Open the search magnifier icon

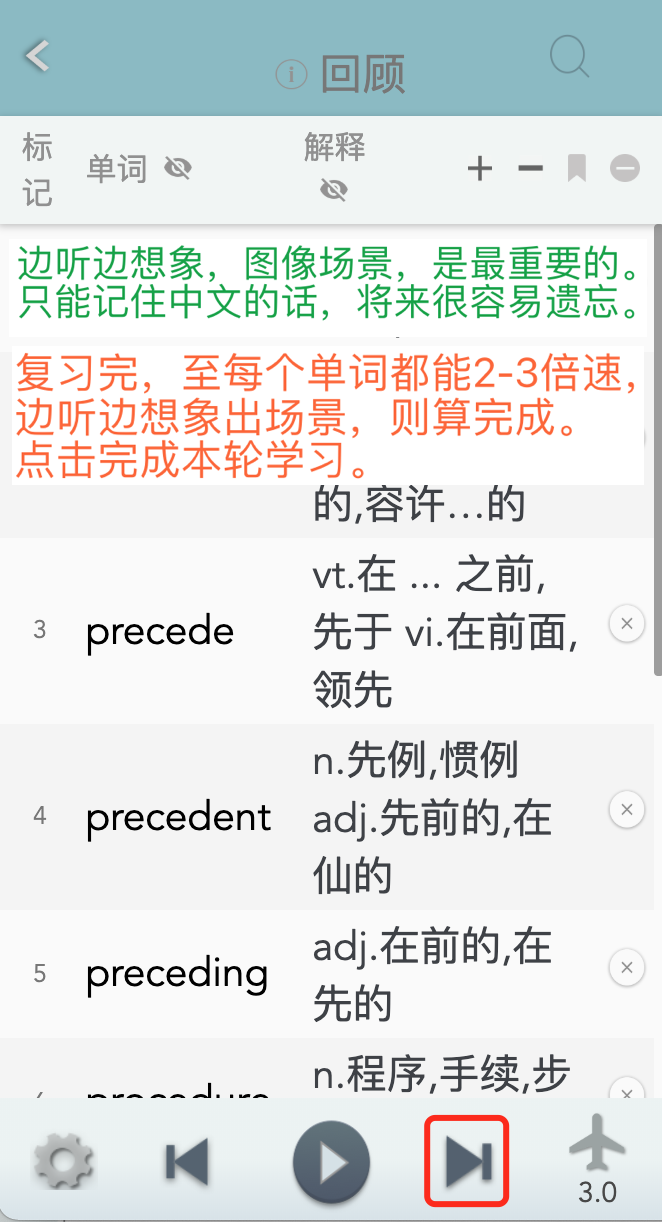pyautogui.click(x=570, y=58)
